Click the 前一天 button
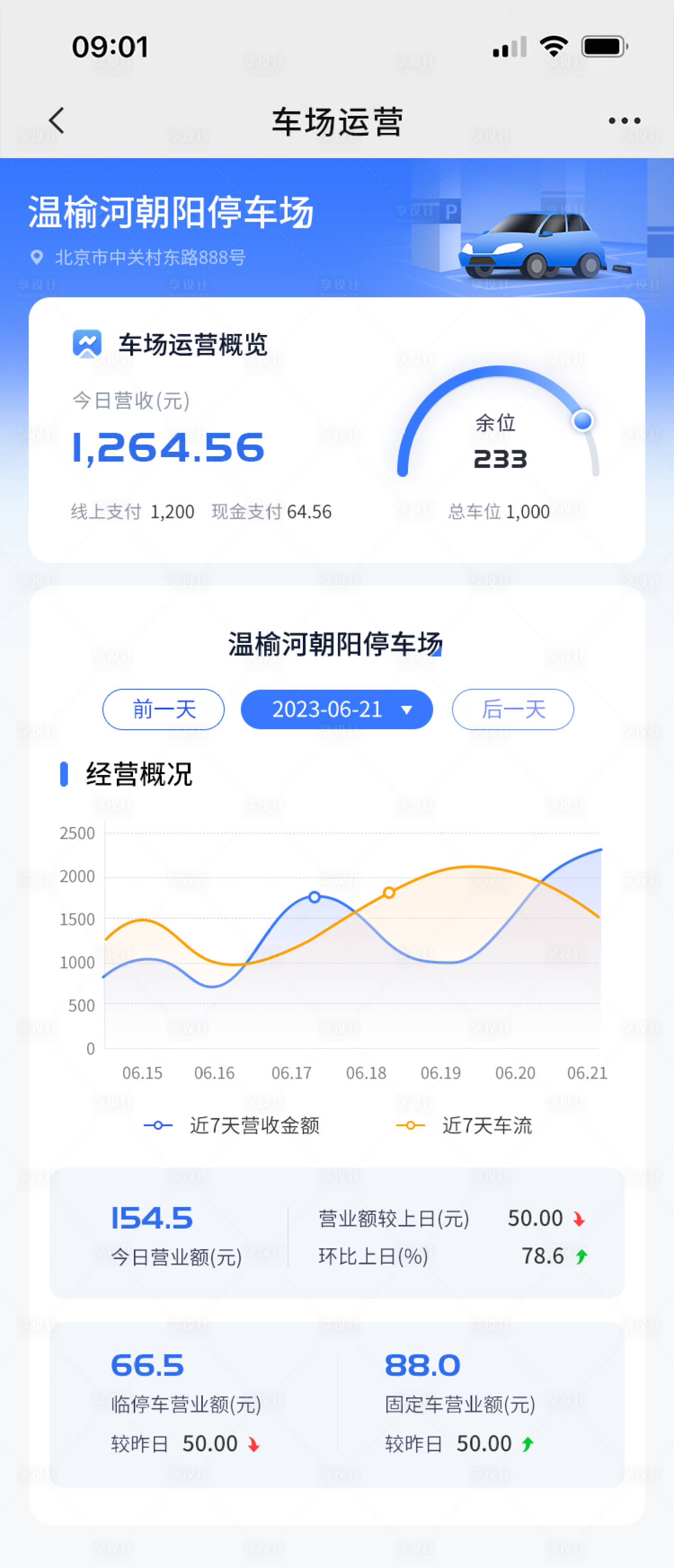This screenshot has height=1568, width=674. 162,709
